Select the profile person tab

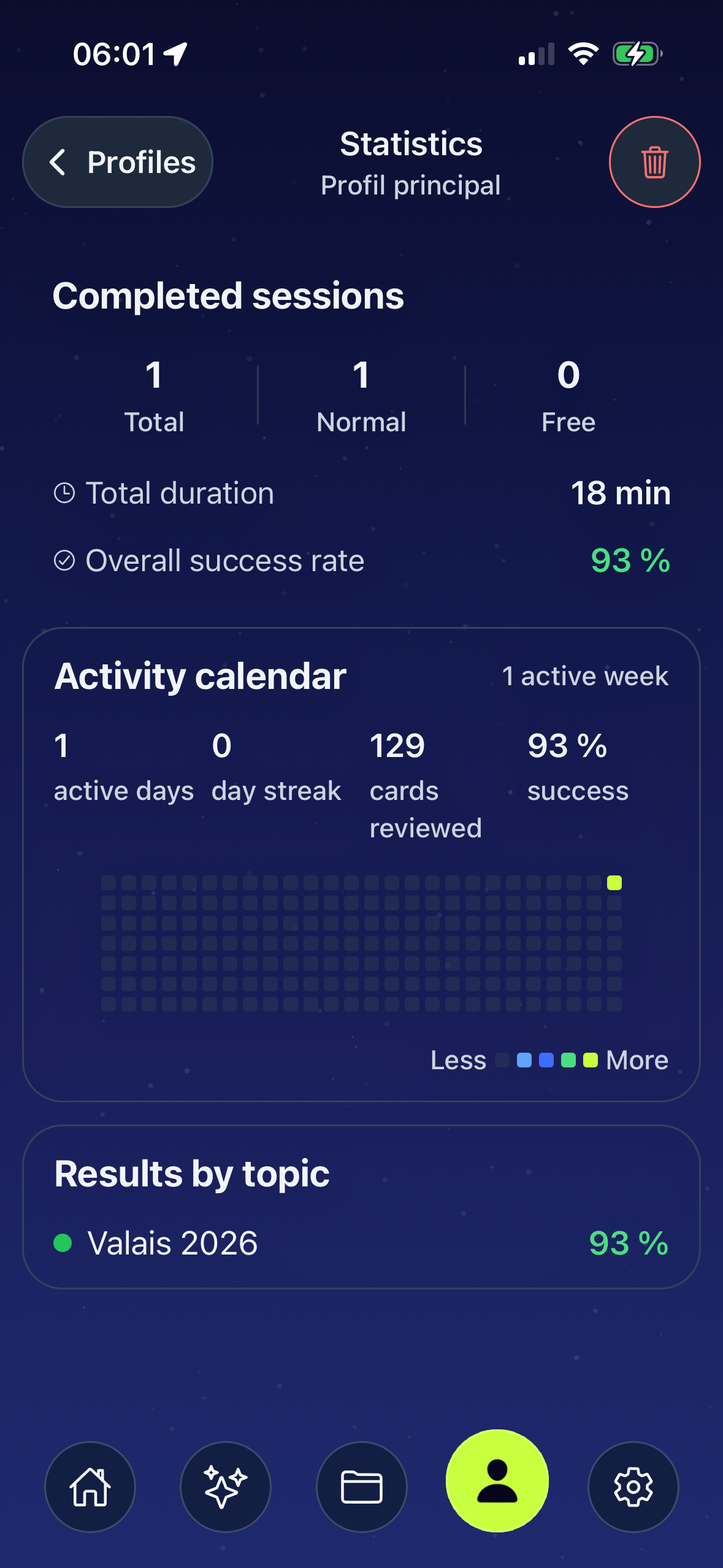tap(497, 1480)
